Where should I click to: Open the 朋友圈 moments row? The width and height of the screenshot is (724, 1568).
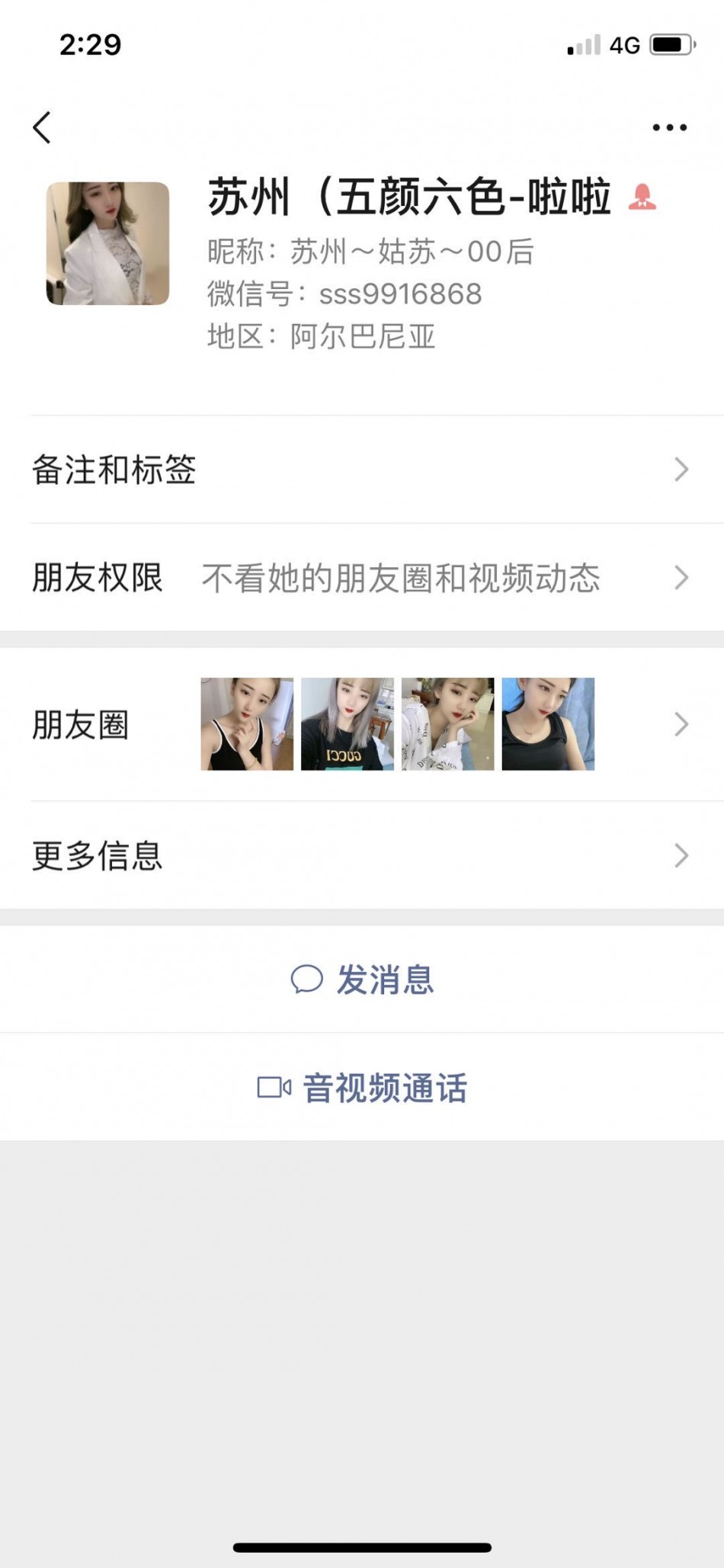[x=362, y=724]
